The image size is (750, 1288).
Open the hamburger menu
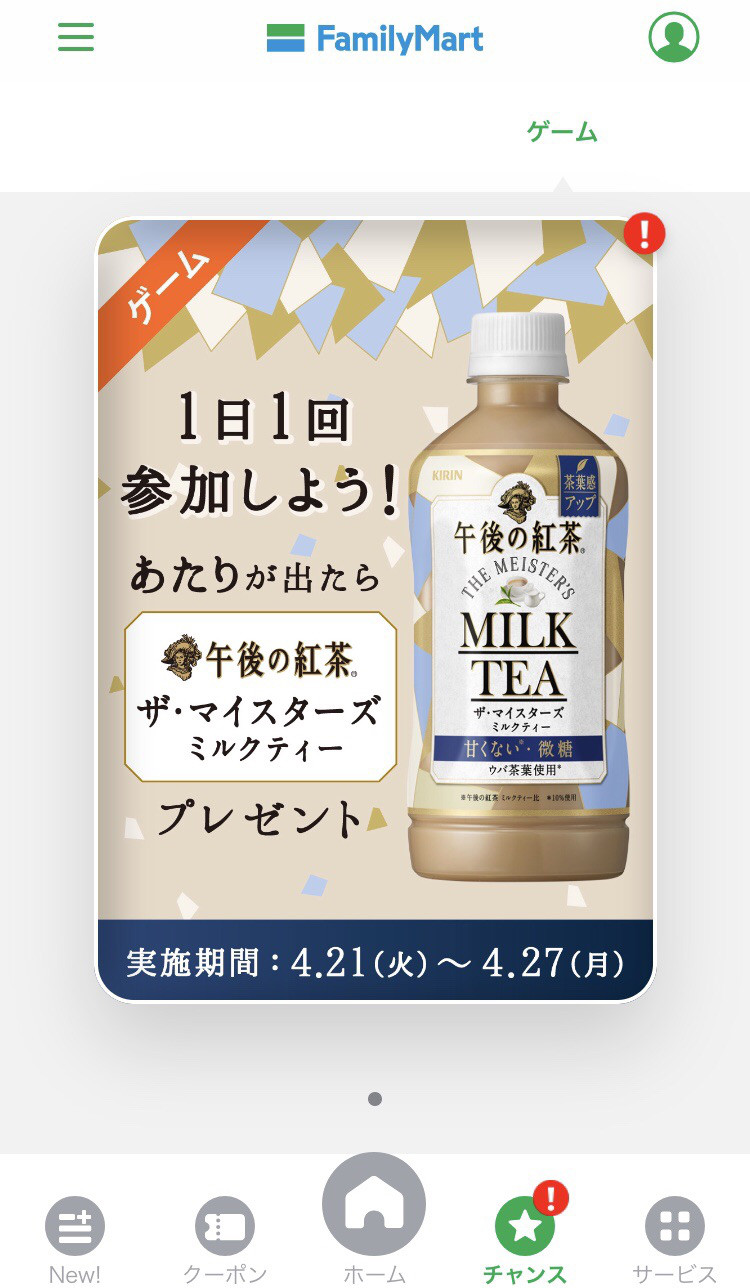click(76, 37)
